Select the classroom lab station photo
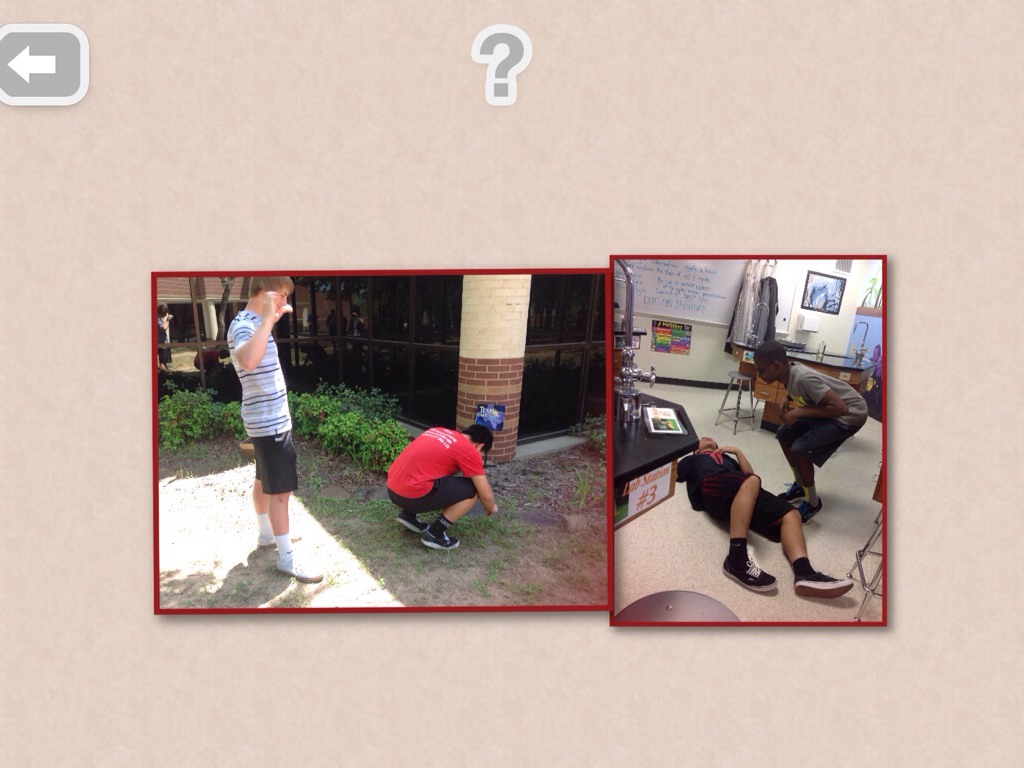This screenshot has width=1024, height=768. (748, 441)
